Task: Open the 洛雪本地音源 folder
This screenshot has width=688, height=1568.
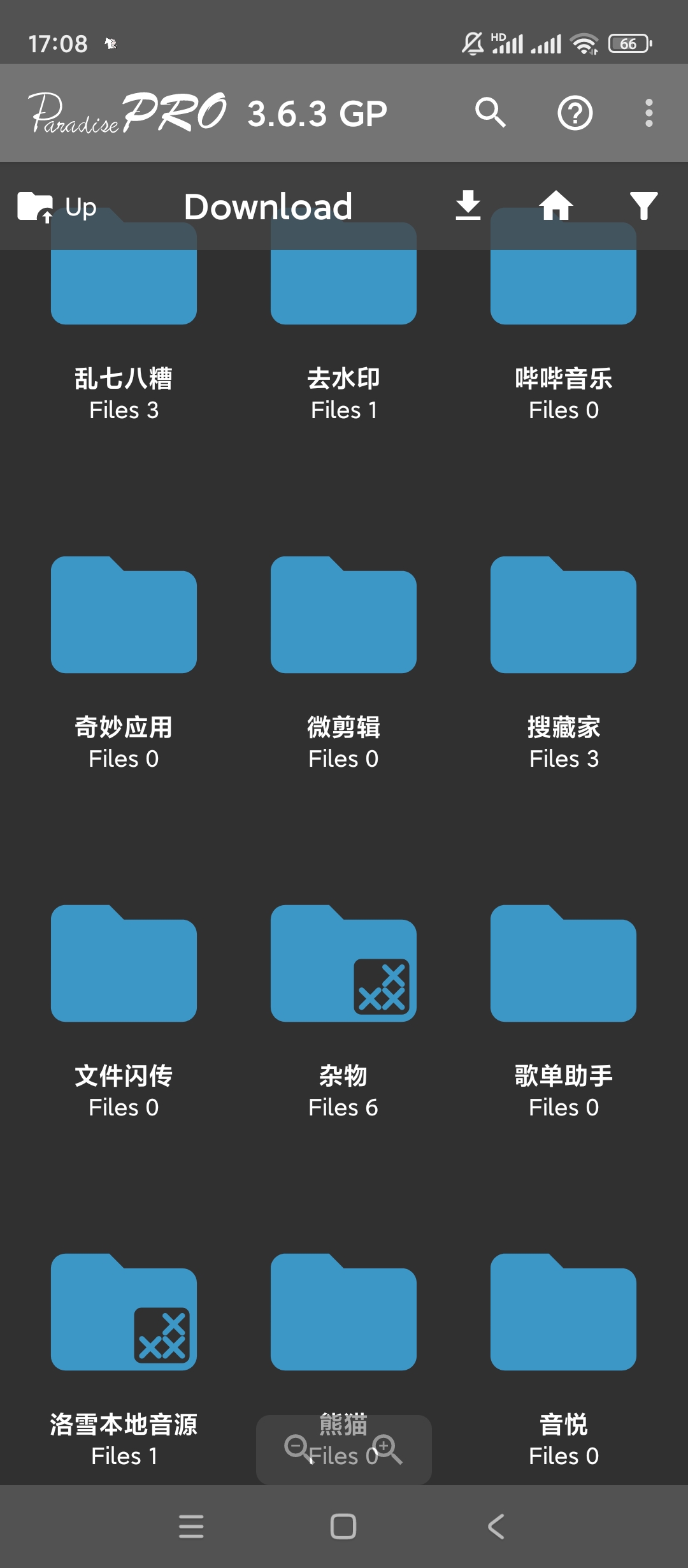Action: pos(124,1313)
